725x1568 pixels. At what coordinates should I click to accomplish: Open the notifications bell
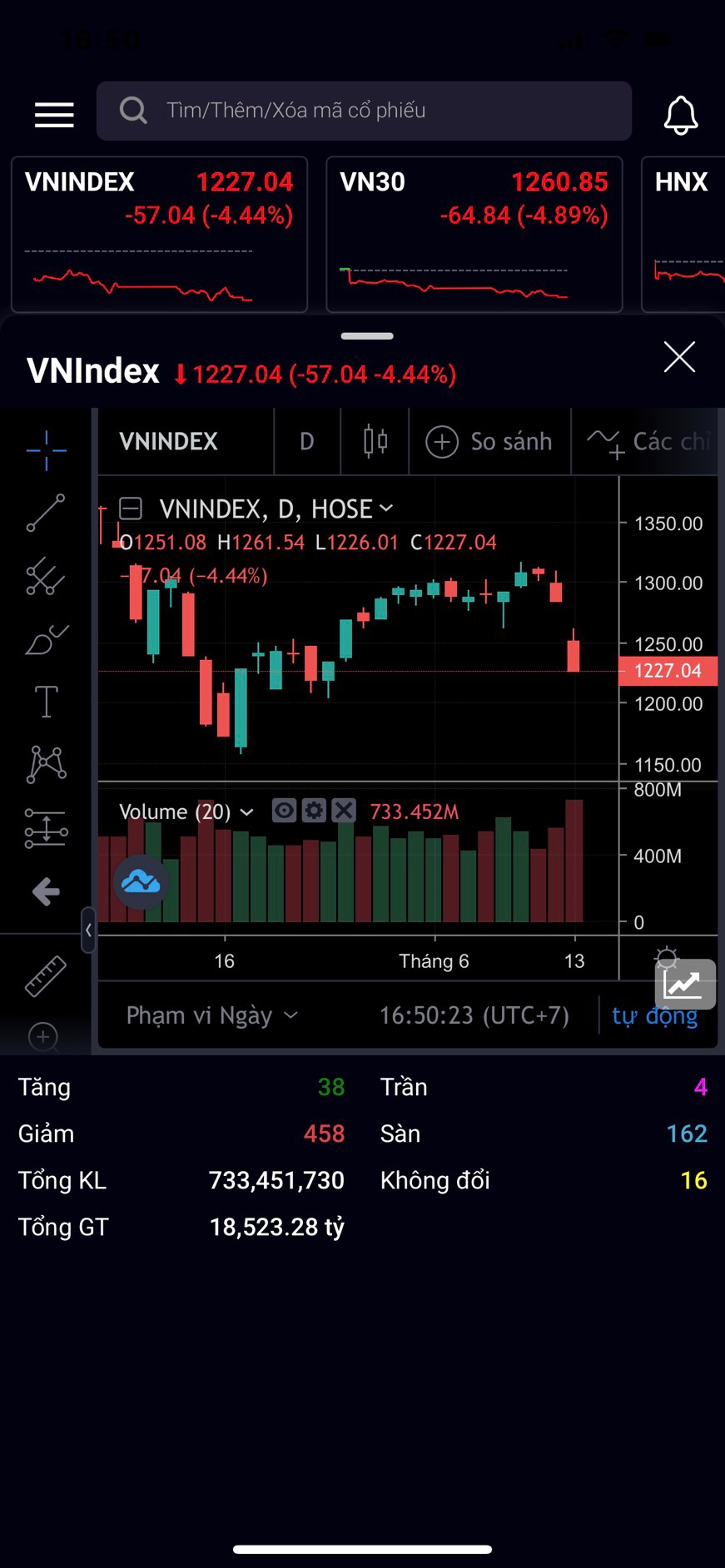680,114
